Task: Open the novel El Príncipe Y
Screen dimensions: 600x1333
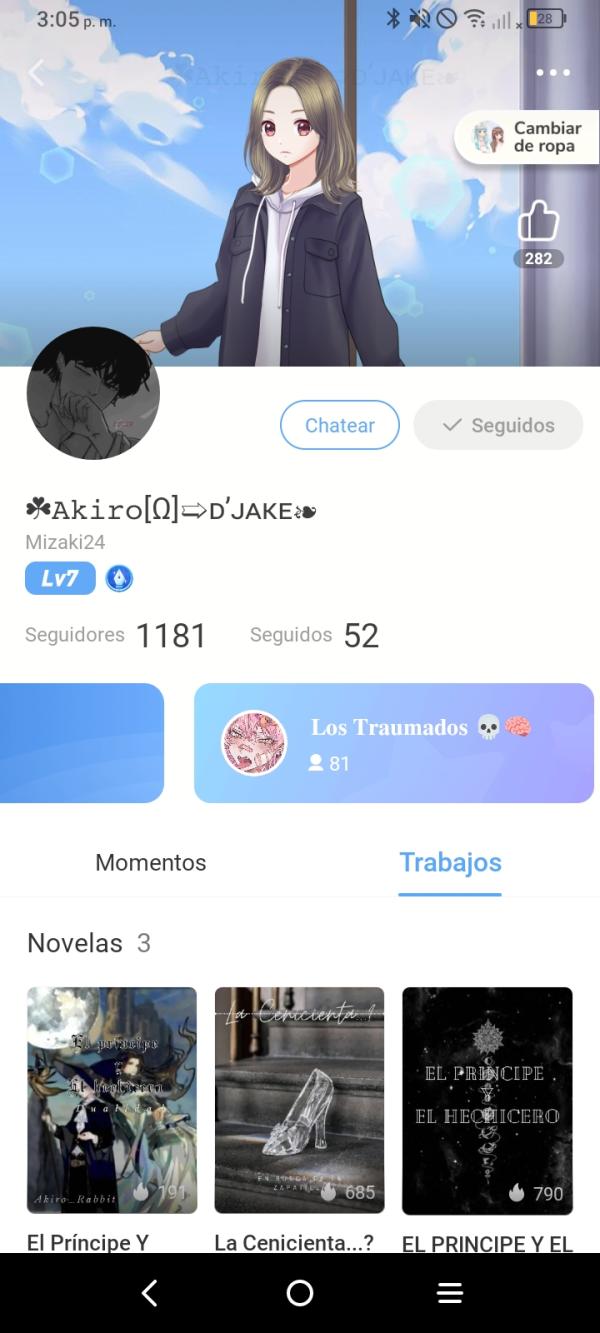Action: tap(112, 1101)
